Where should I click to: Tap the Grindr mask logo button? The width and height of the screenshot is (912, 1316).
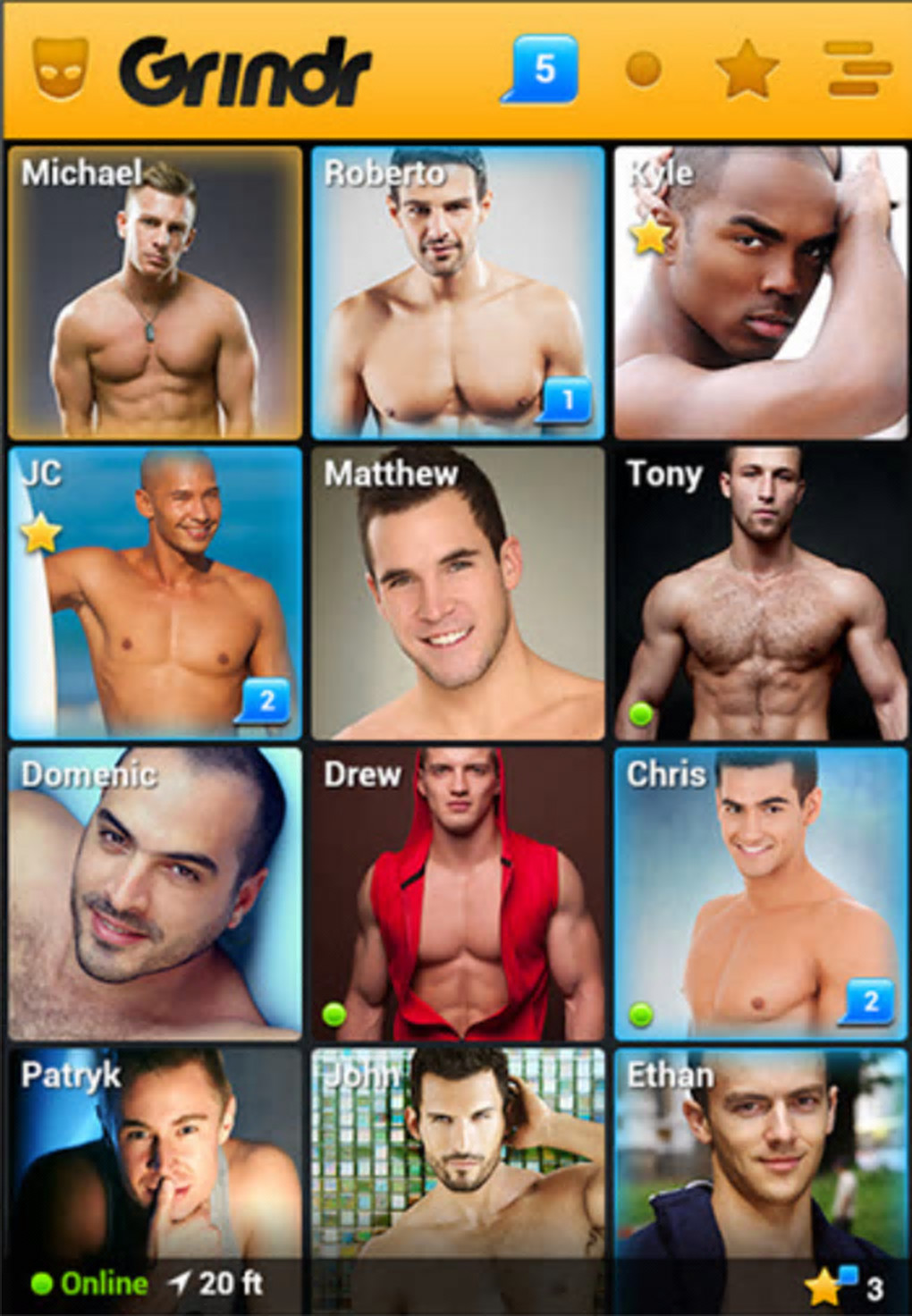tap(61, 68)
